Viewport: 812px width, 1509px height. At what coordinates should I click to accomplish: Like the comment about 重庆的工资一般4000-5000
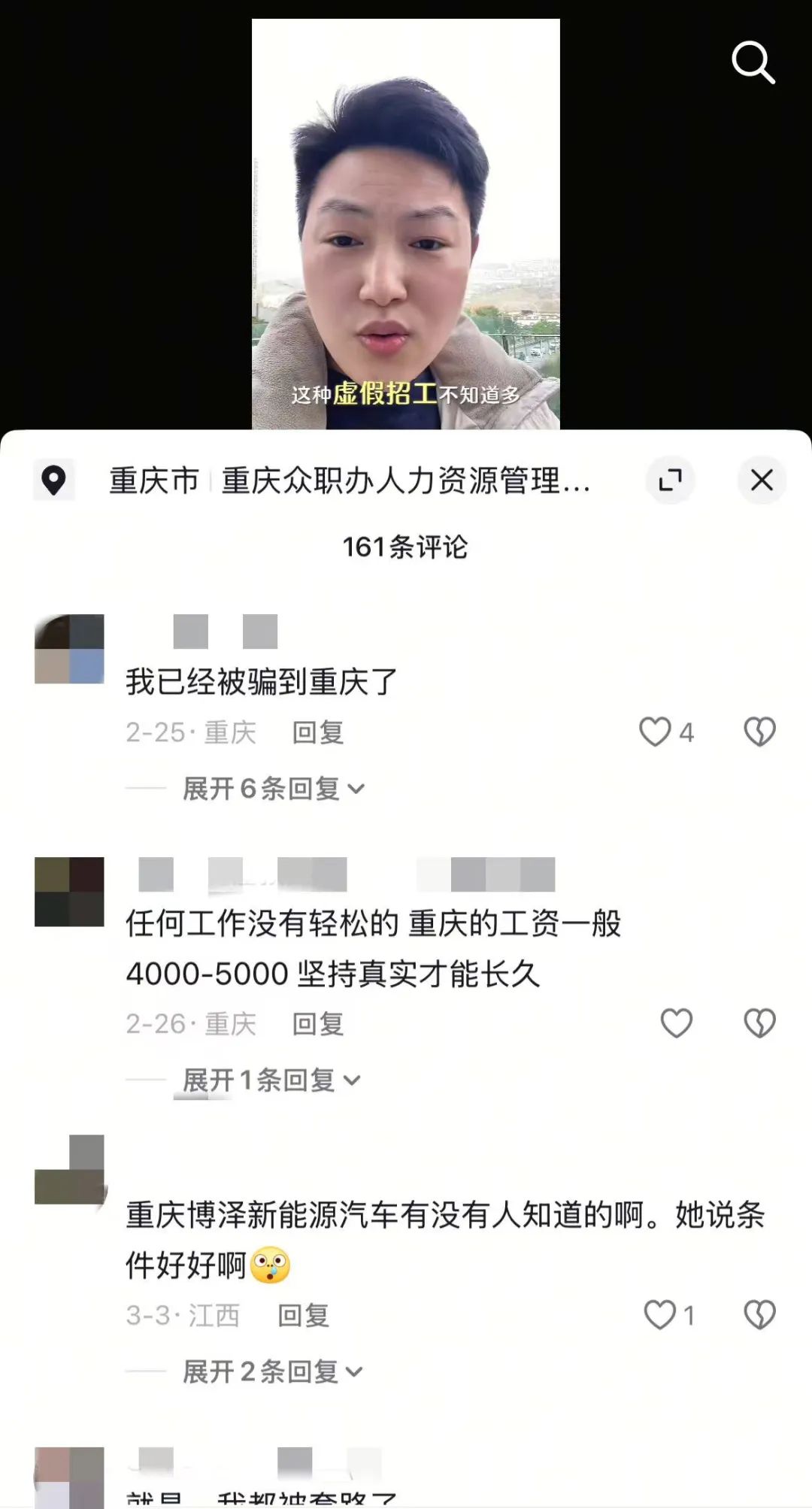(x=676, y=1023)
